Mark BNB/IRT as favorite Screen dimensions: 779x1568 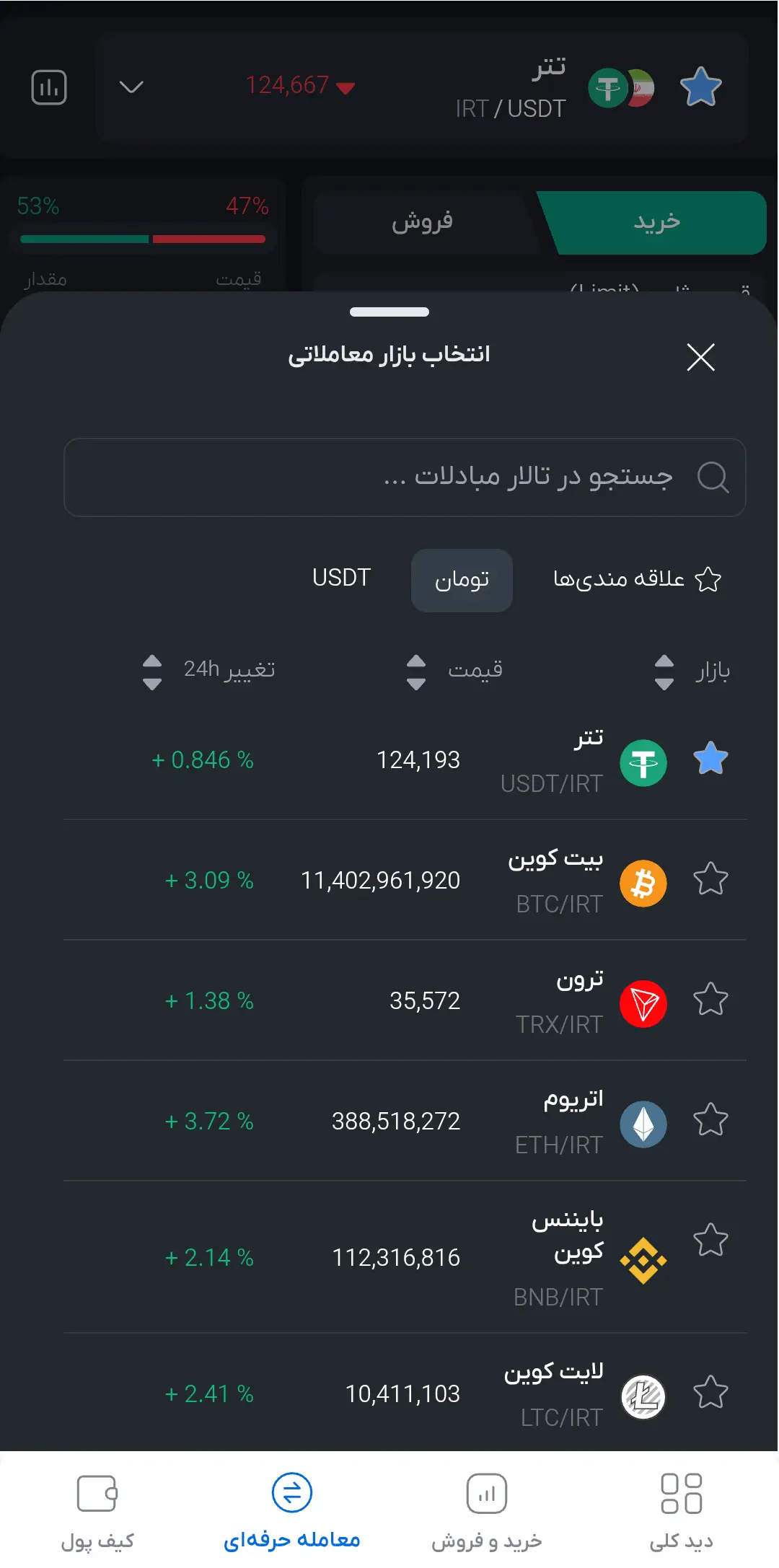[x=710, y=1241]
